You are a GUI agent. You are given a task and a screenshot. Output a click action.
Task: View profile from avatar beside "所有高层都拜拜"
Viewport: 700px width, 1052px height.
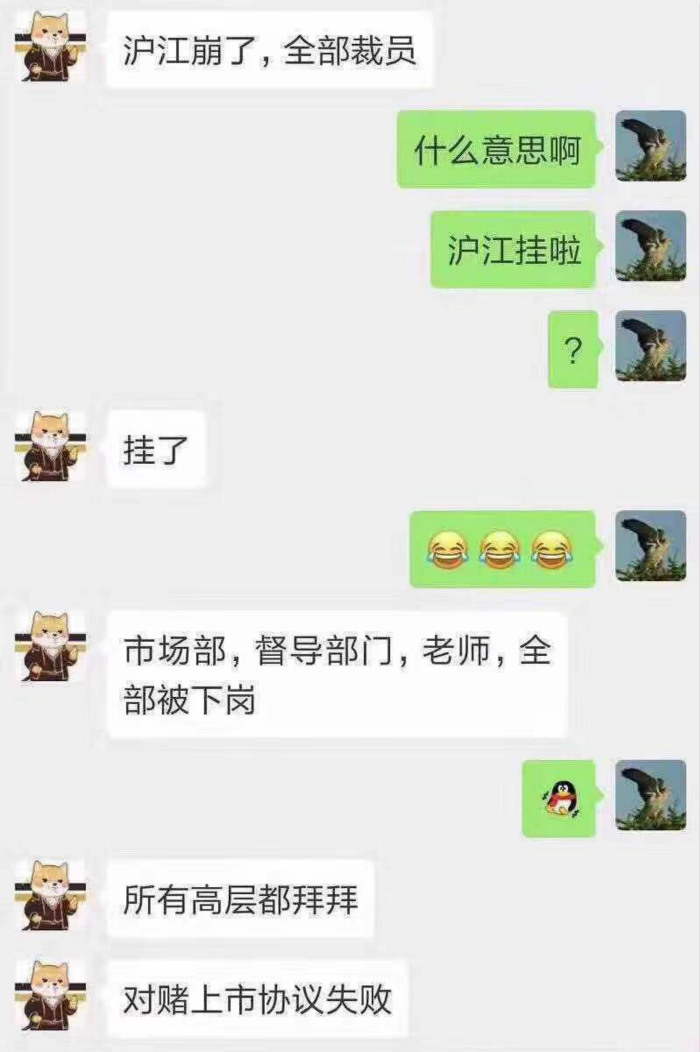click(x=50, y=895)
